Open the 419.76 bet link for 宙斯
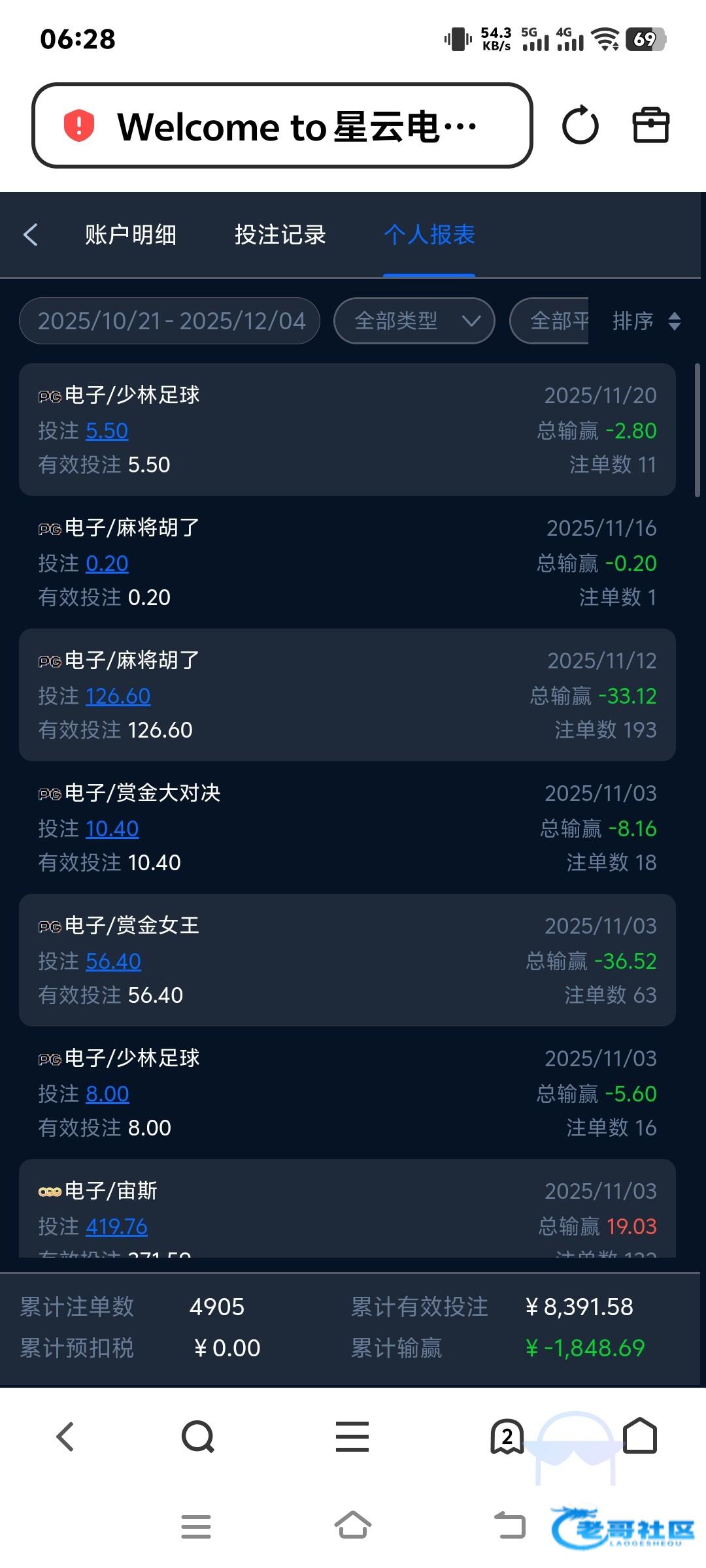This screenshot has width=706, height=1568. [116, 1226]
